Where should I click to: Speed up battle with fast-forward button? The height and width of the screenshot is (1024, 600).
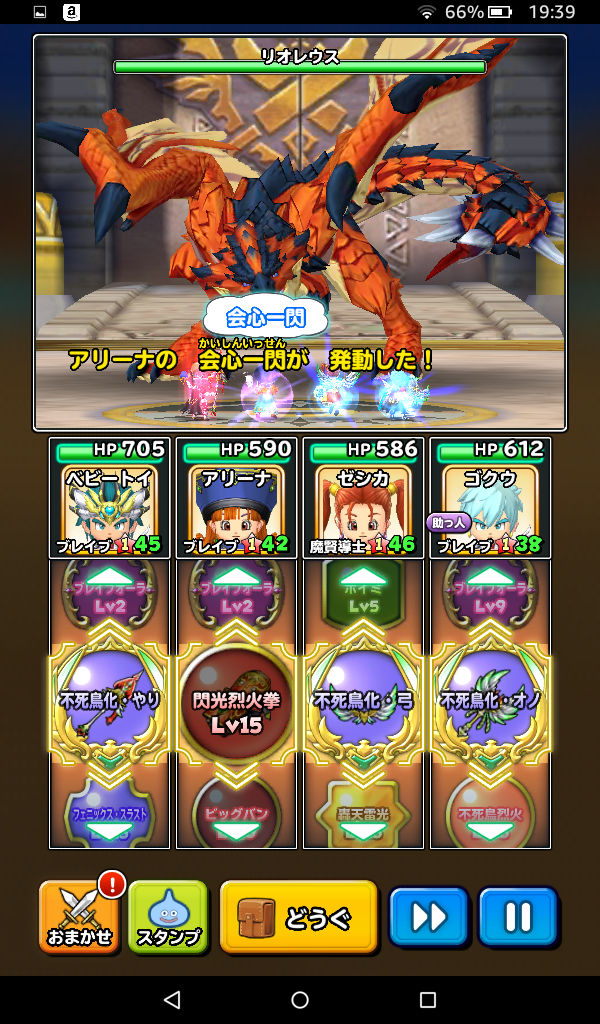[x=428, y=916]
